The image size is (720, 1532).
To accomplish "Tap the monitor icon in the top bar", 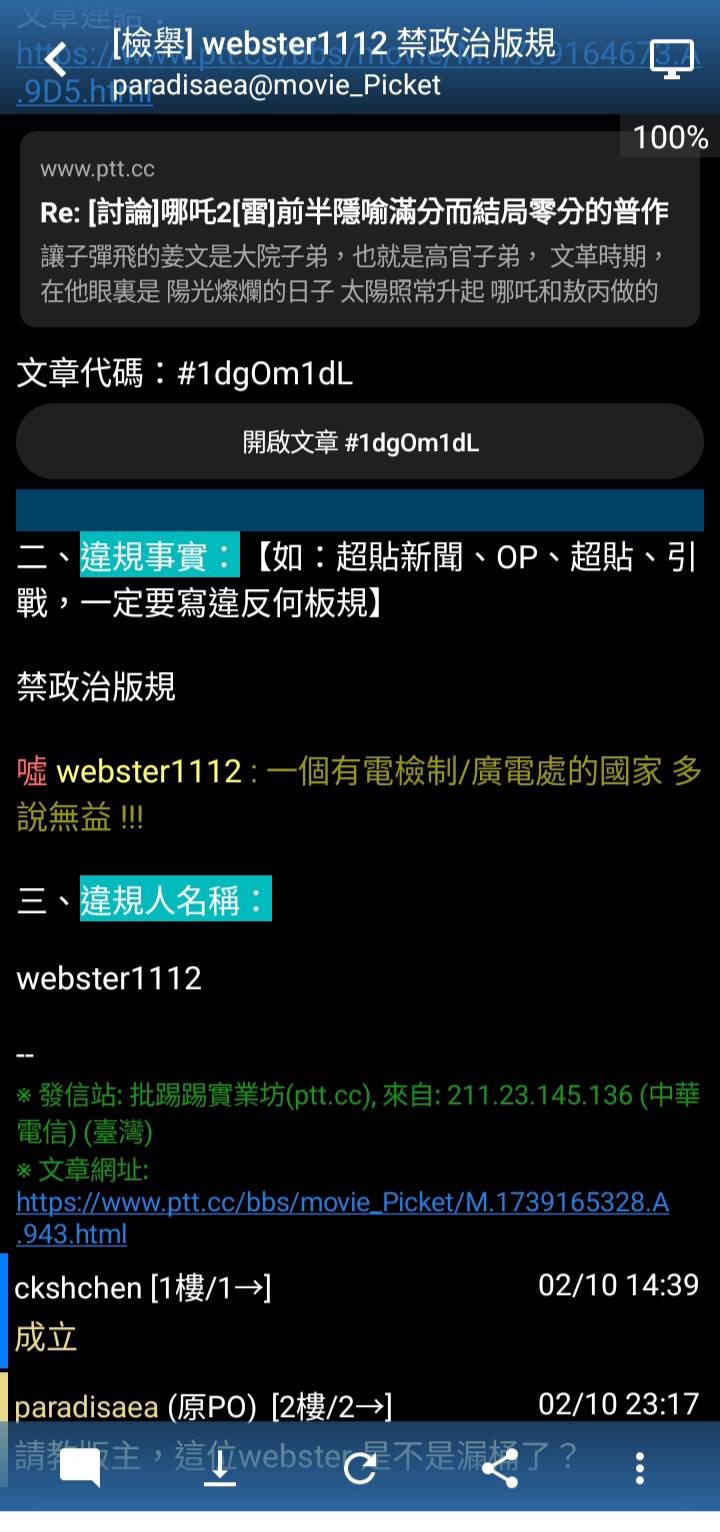I will [671, 60].
